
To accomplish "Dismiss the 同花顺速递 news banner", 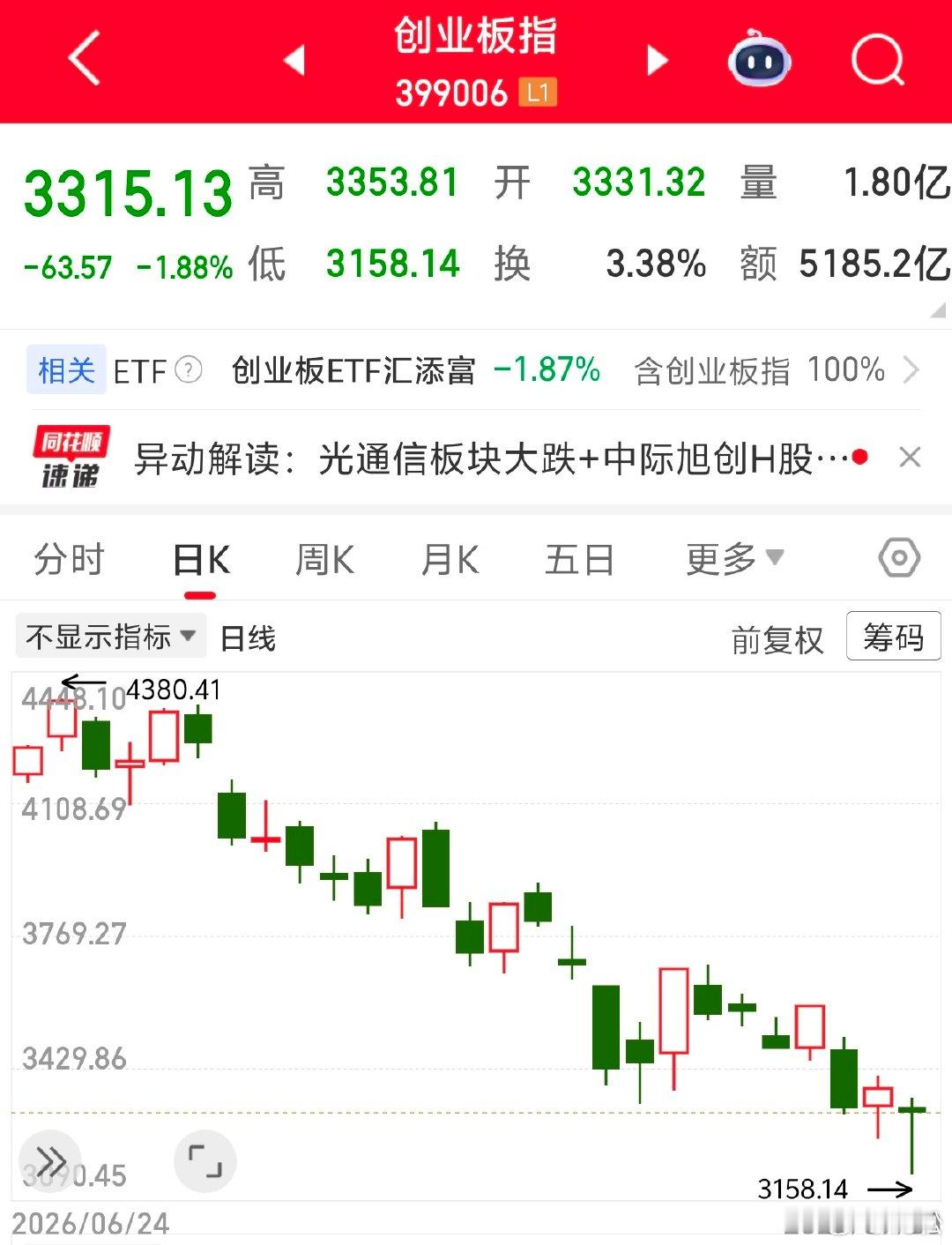I will pos(910,457).
